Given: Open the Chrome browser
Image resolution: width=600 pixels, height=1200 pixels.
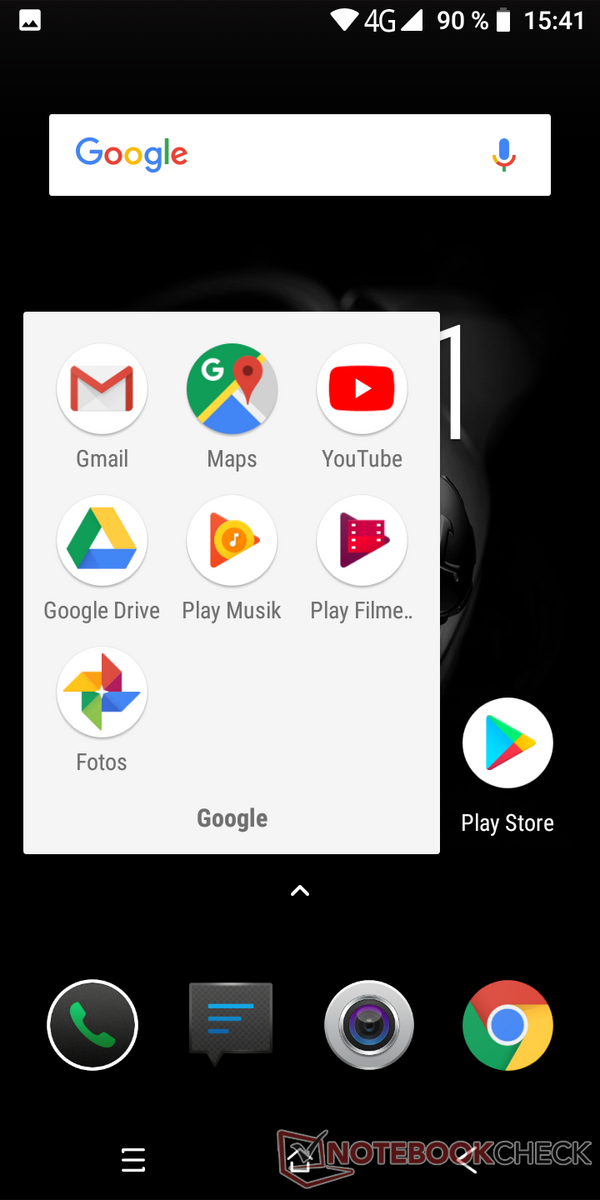Looking at the screenshot, I should [x=508, y=1026].
